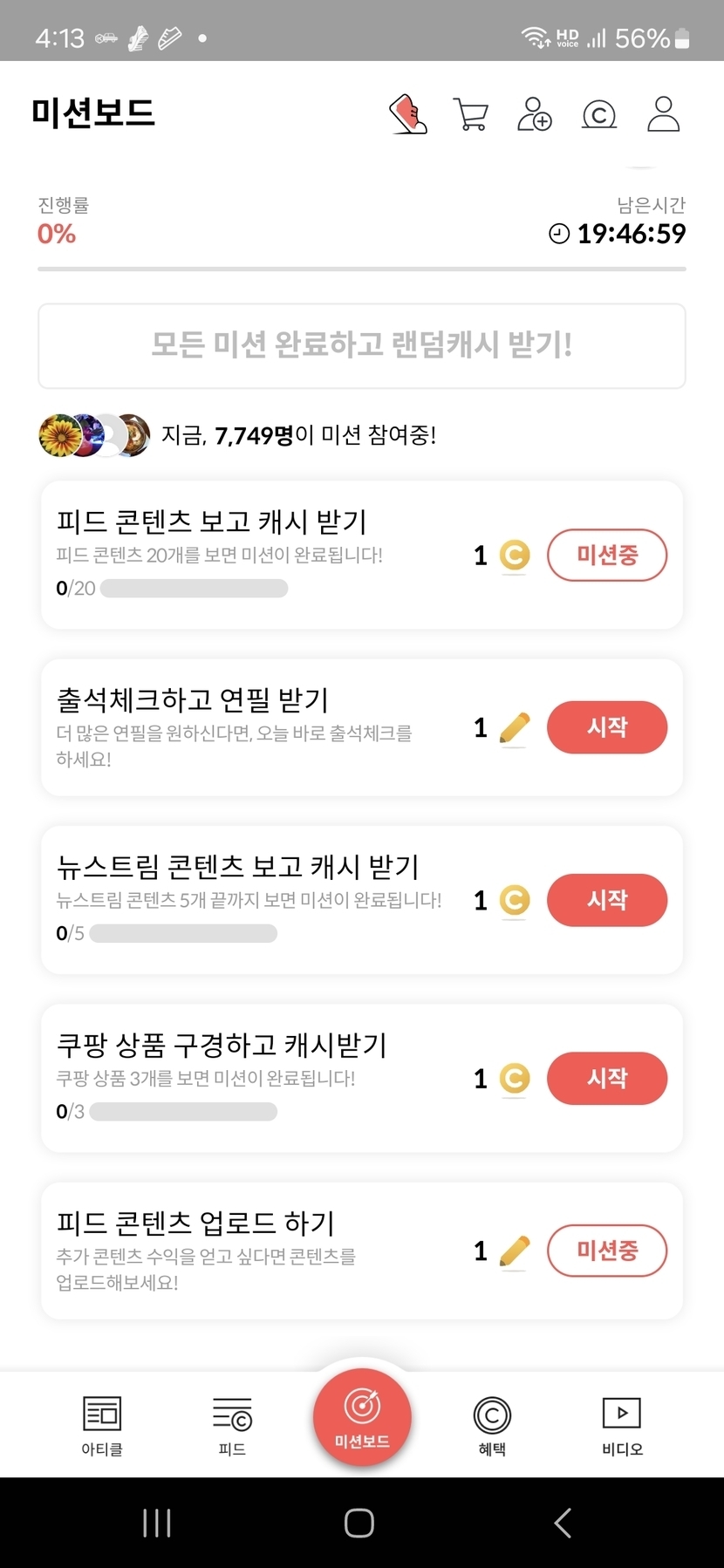Open the shopping cart
The image size is (724, 1568).
point(471,114)
